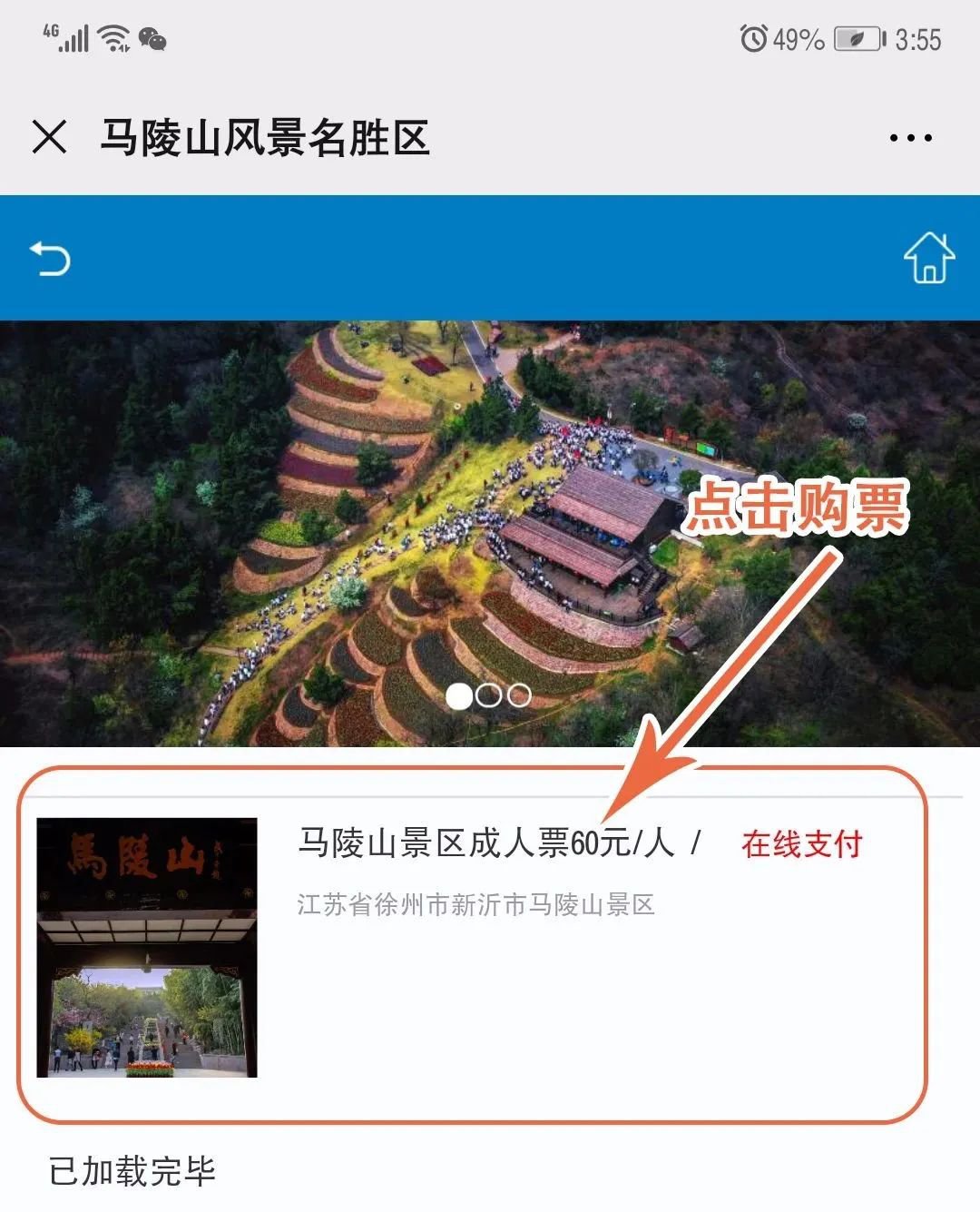This screenshot has width=980, height=1212.
Task: Tap 在线支付 to pay online
Action: point(801,844)
